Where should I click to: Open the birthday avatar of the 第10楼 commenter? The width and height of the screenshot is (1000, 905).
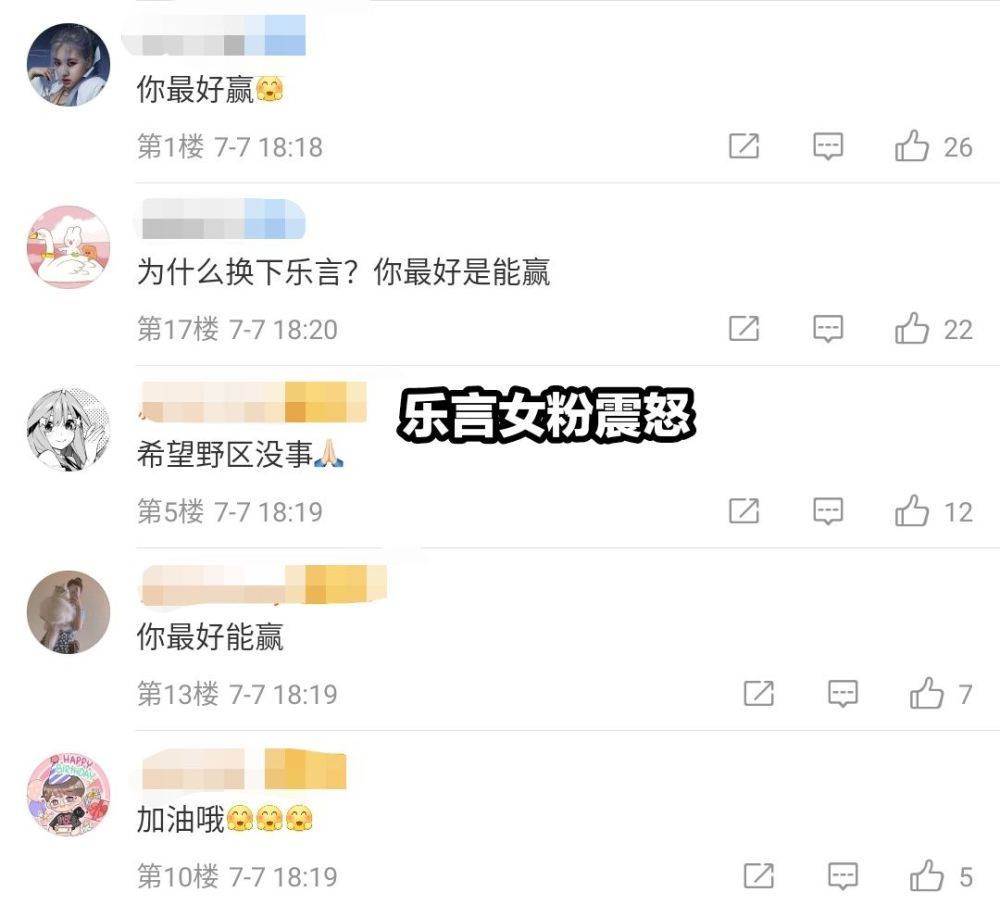(x=68, y=795)
